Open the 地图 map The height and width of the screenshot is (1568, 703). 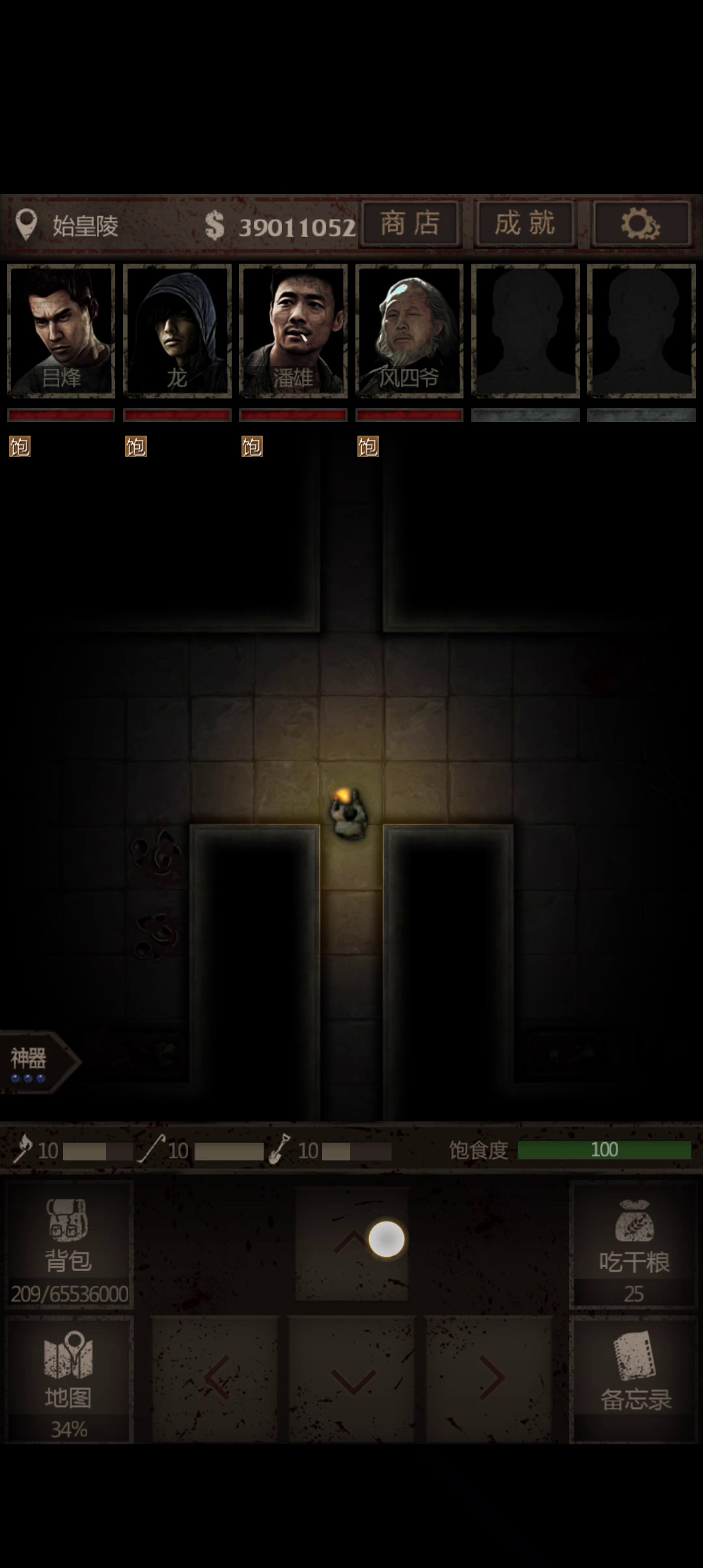[x=69, y=1379]
